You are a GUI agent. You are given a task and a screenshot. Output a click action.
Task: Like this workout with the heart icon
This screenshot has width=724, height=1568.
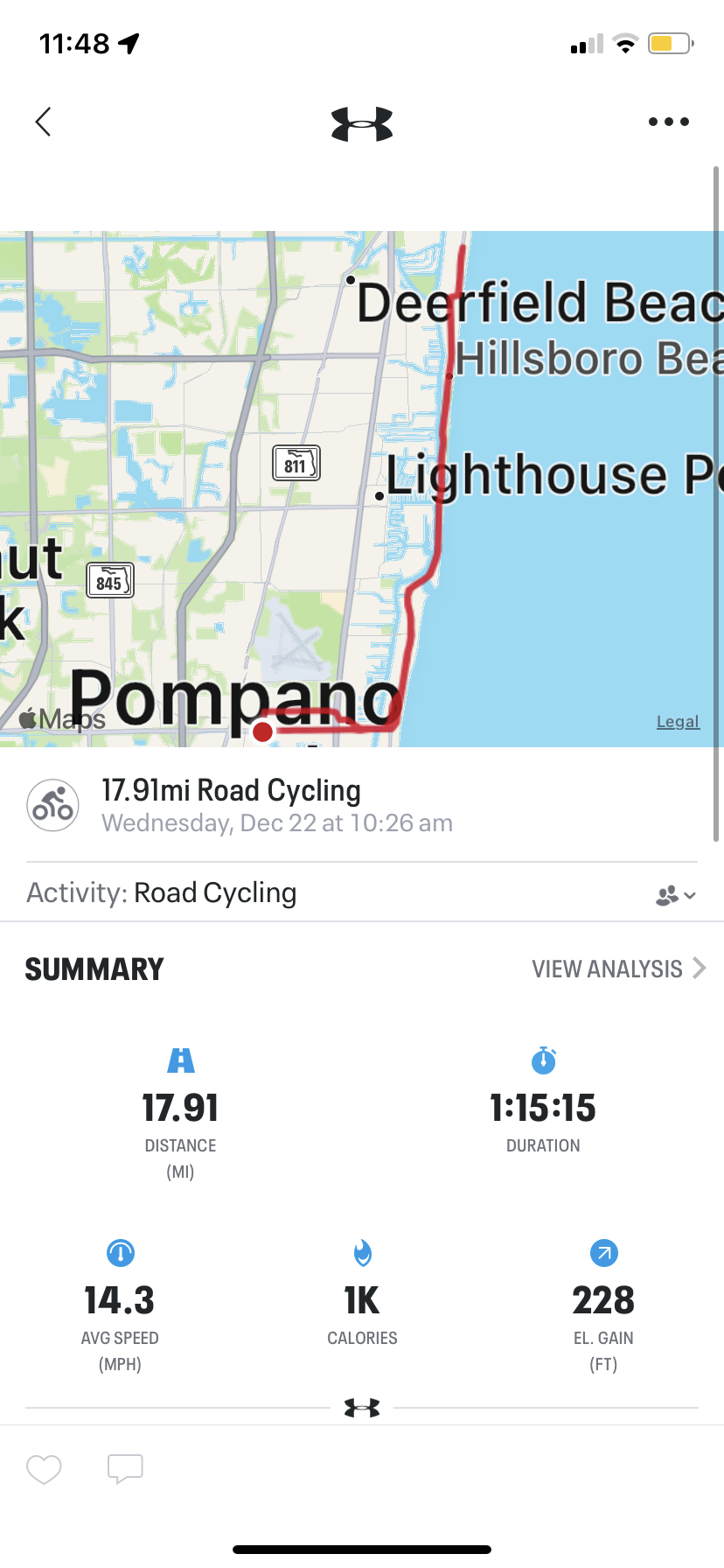(x=44, y=1469)
